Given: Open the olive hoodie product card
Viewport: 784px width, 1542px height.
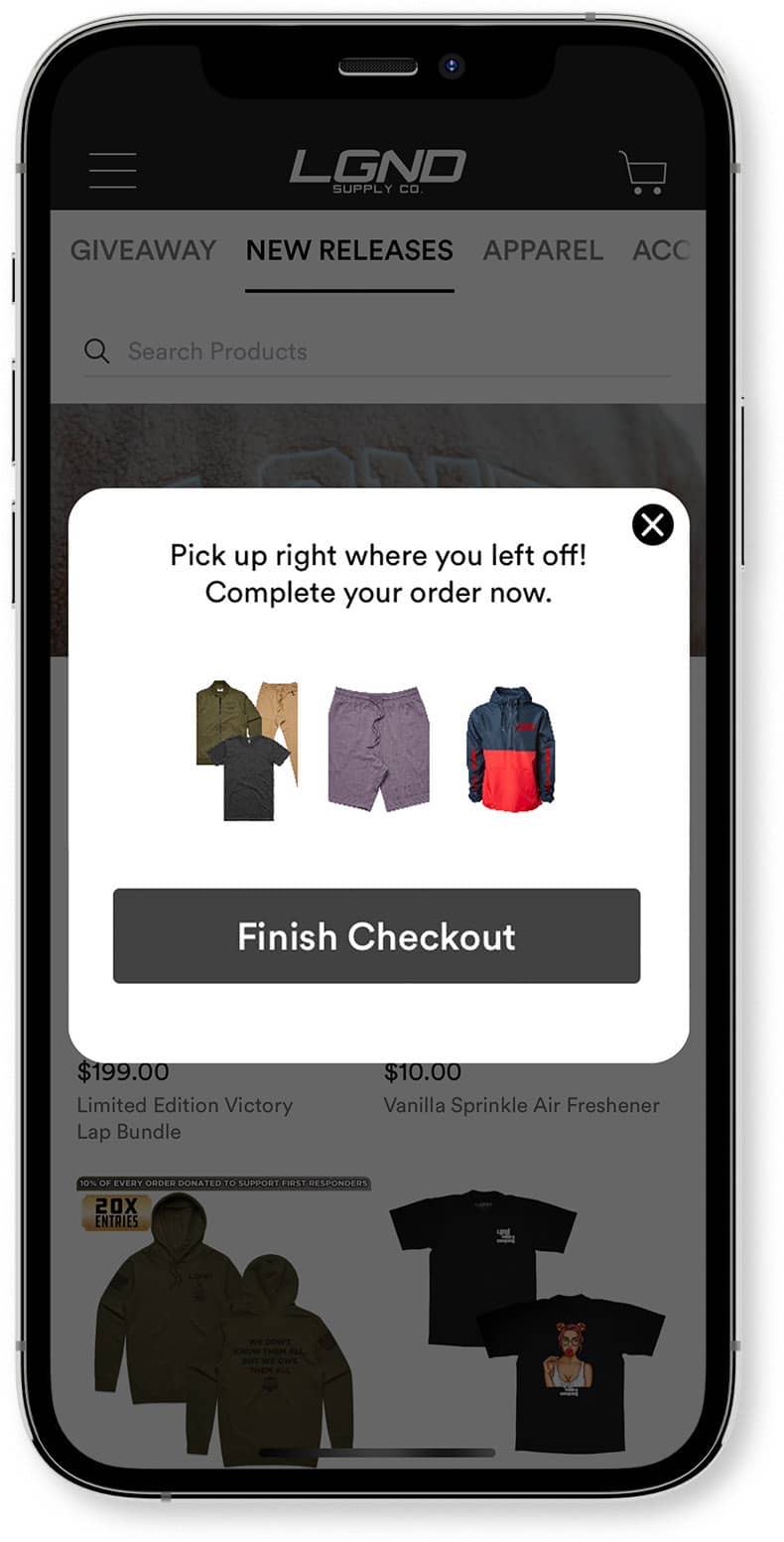Looking at the screenshot, I should click(x=223, y=1326).
